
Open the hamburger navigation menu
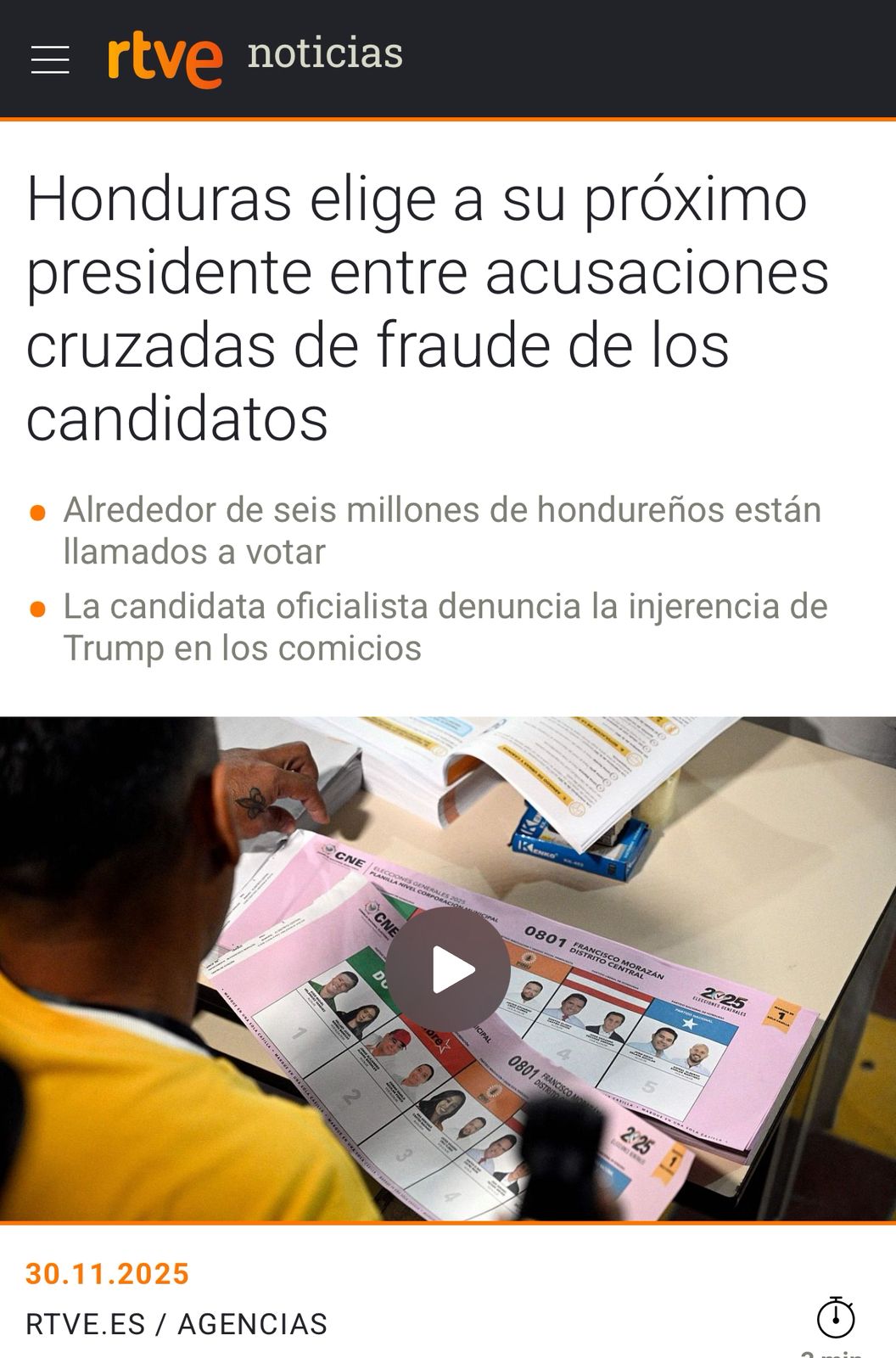pos(50,59)
